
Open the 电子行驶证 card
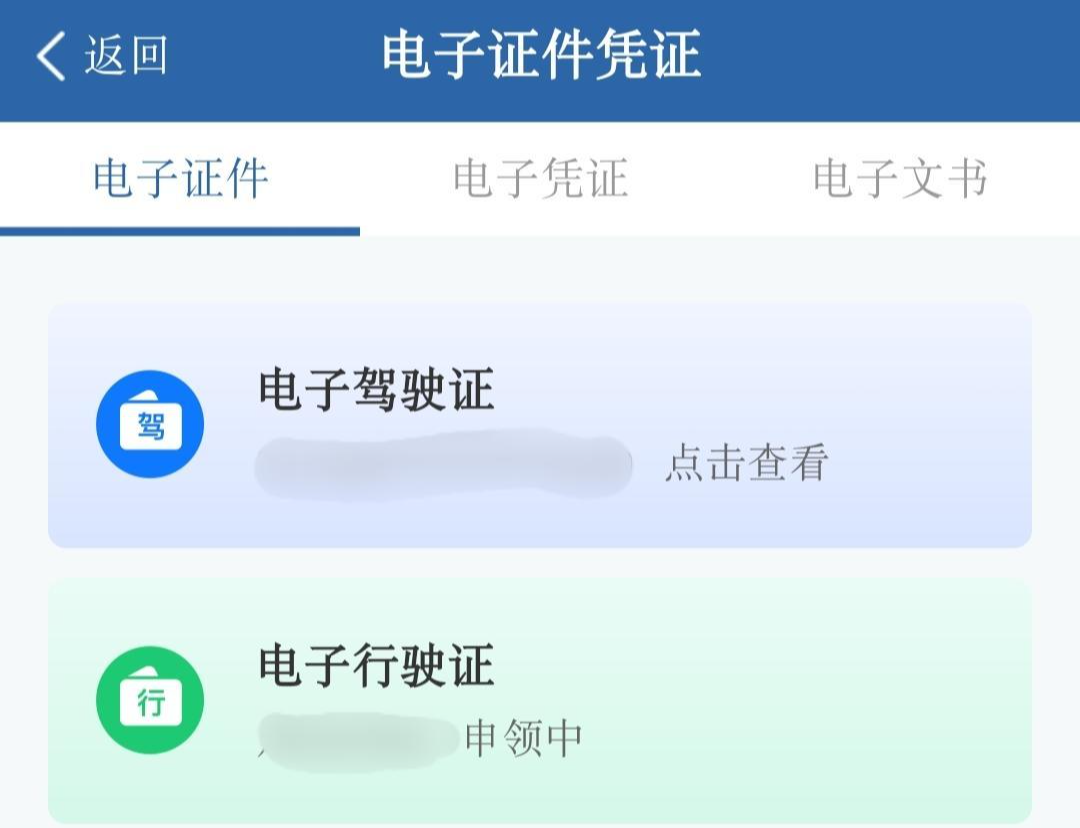(540, 701)
